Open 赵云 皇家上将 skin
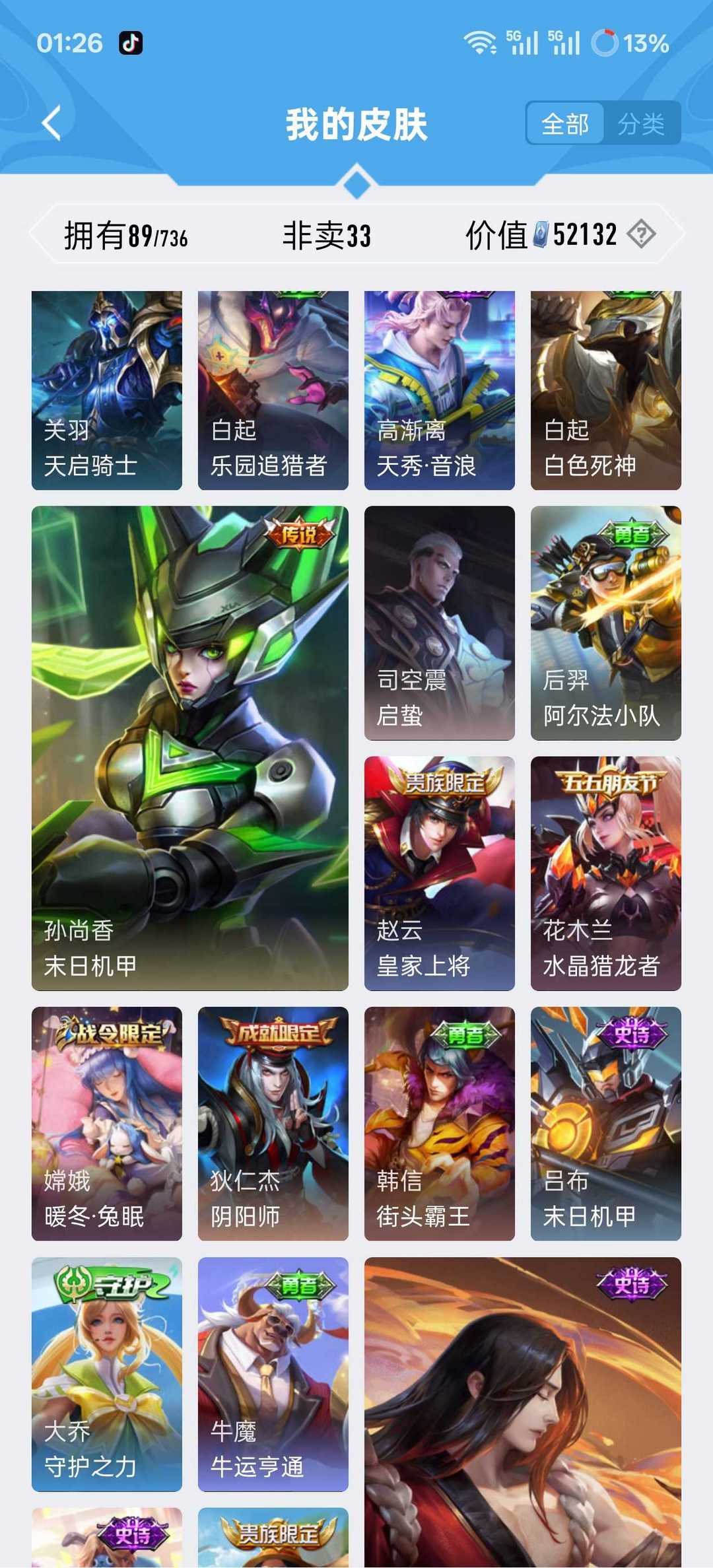Viewport: 713px width, 1568px height. (x=440, y=873)
